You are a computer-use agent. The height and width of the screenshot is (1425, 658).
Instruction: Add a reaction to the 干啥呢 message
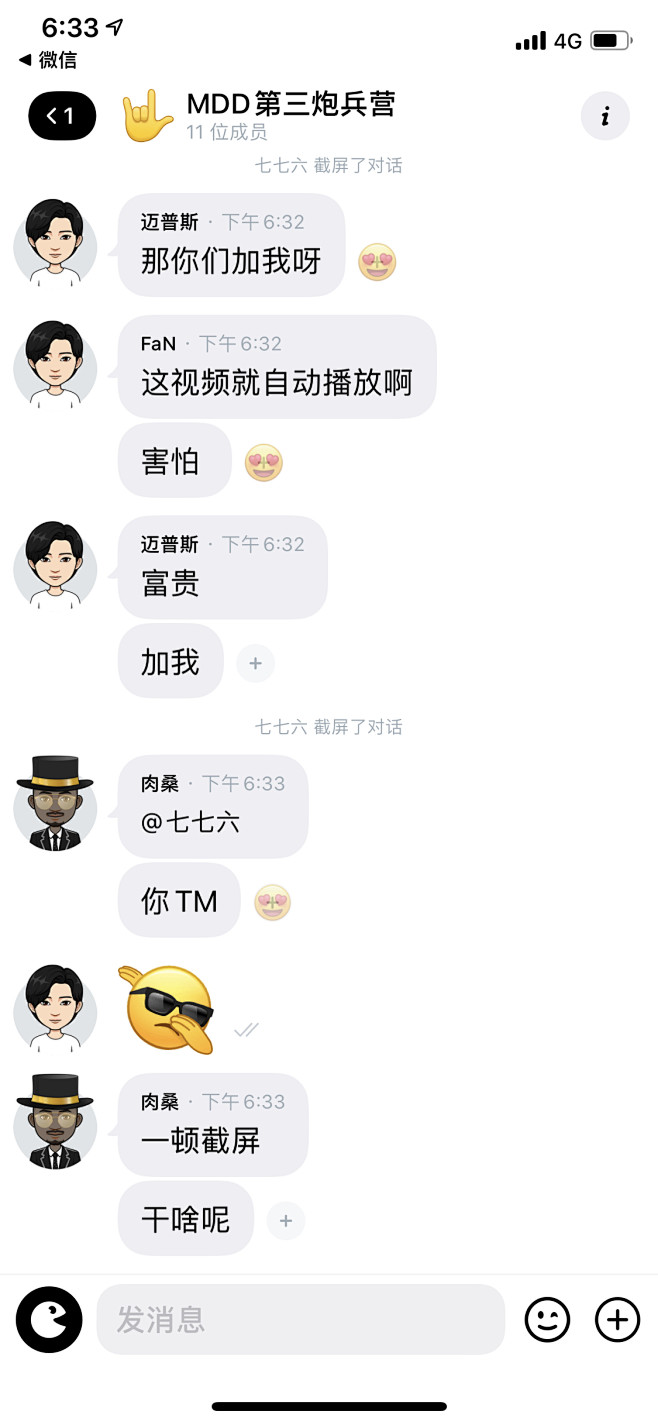286,1220
